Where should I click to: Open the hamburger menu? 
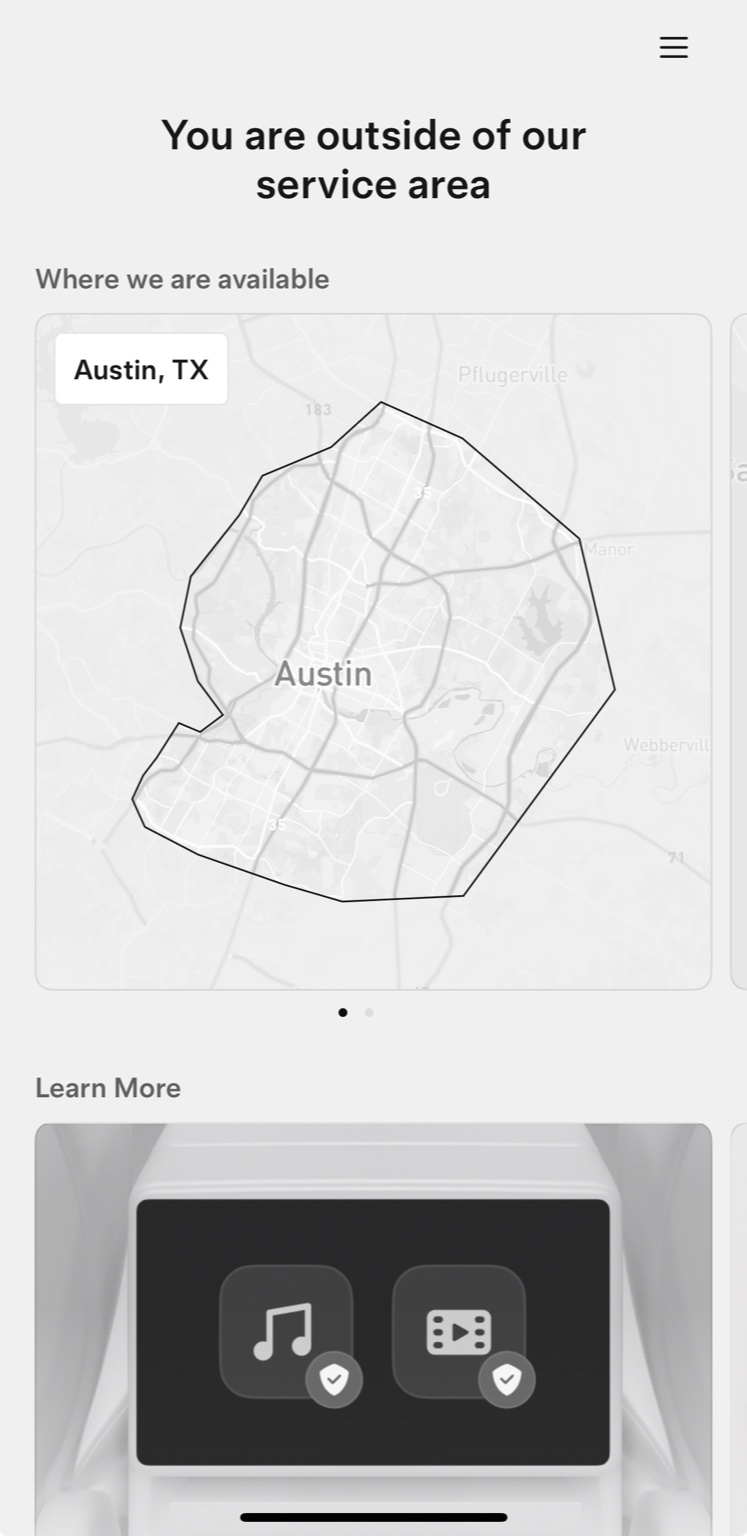tap(673, 47)
